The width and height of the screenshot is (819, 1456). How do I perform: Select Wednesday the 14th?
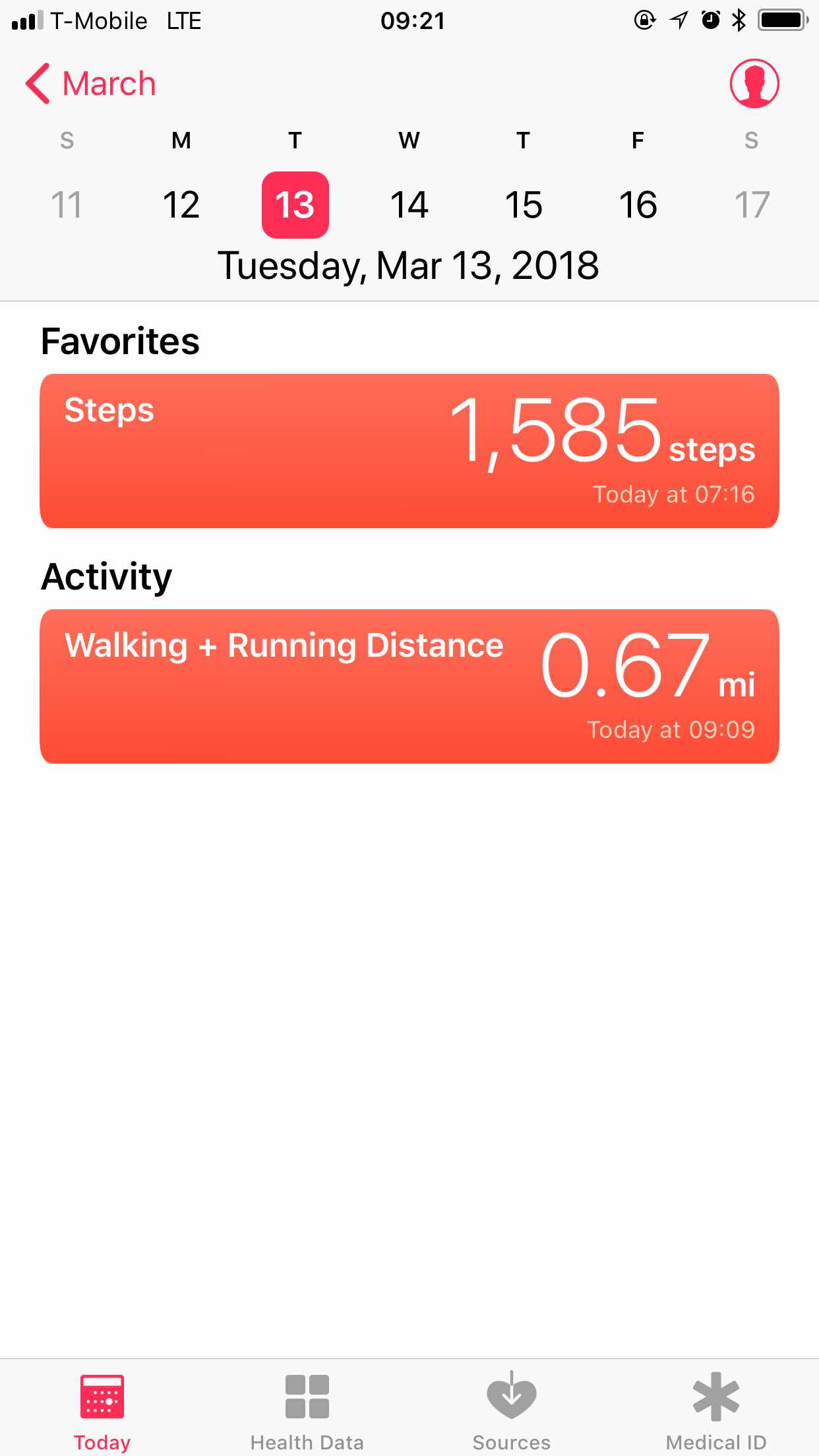[x=409, y=204]
